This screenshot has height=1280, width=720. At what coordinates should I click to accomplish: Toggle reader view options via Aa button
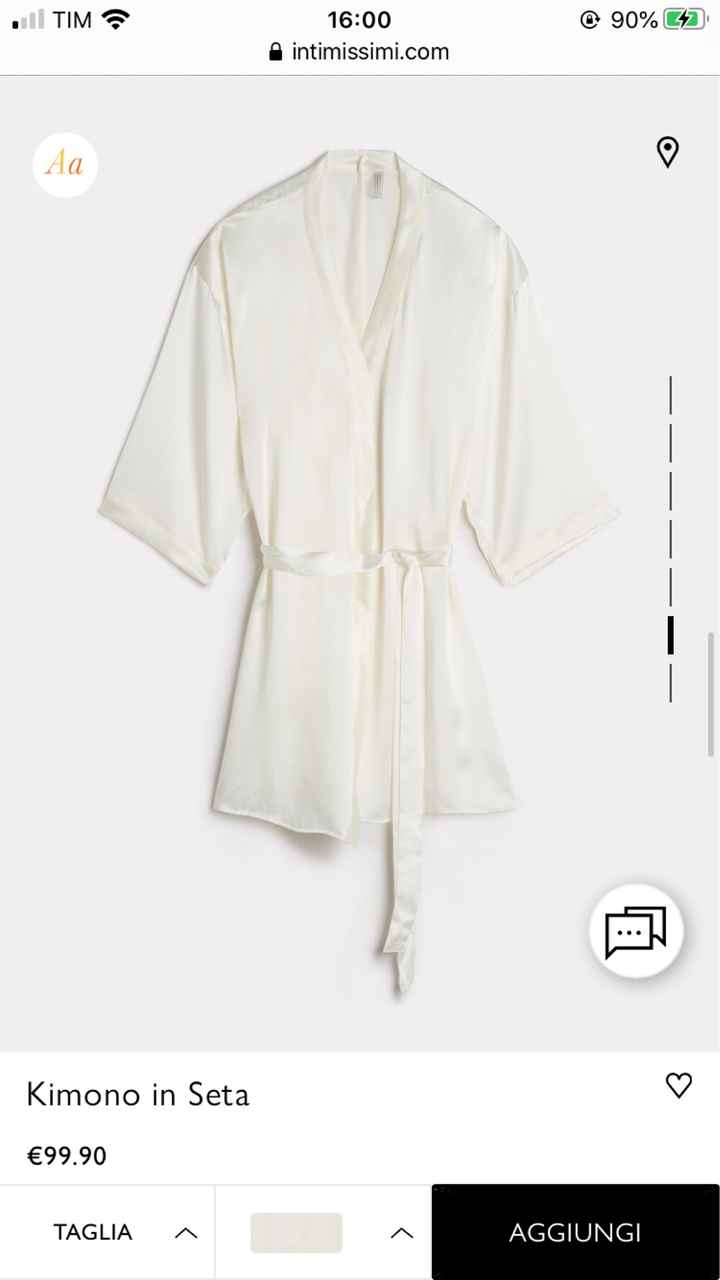64,163
